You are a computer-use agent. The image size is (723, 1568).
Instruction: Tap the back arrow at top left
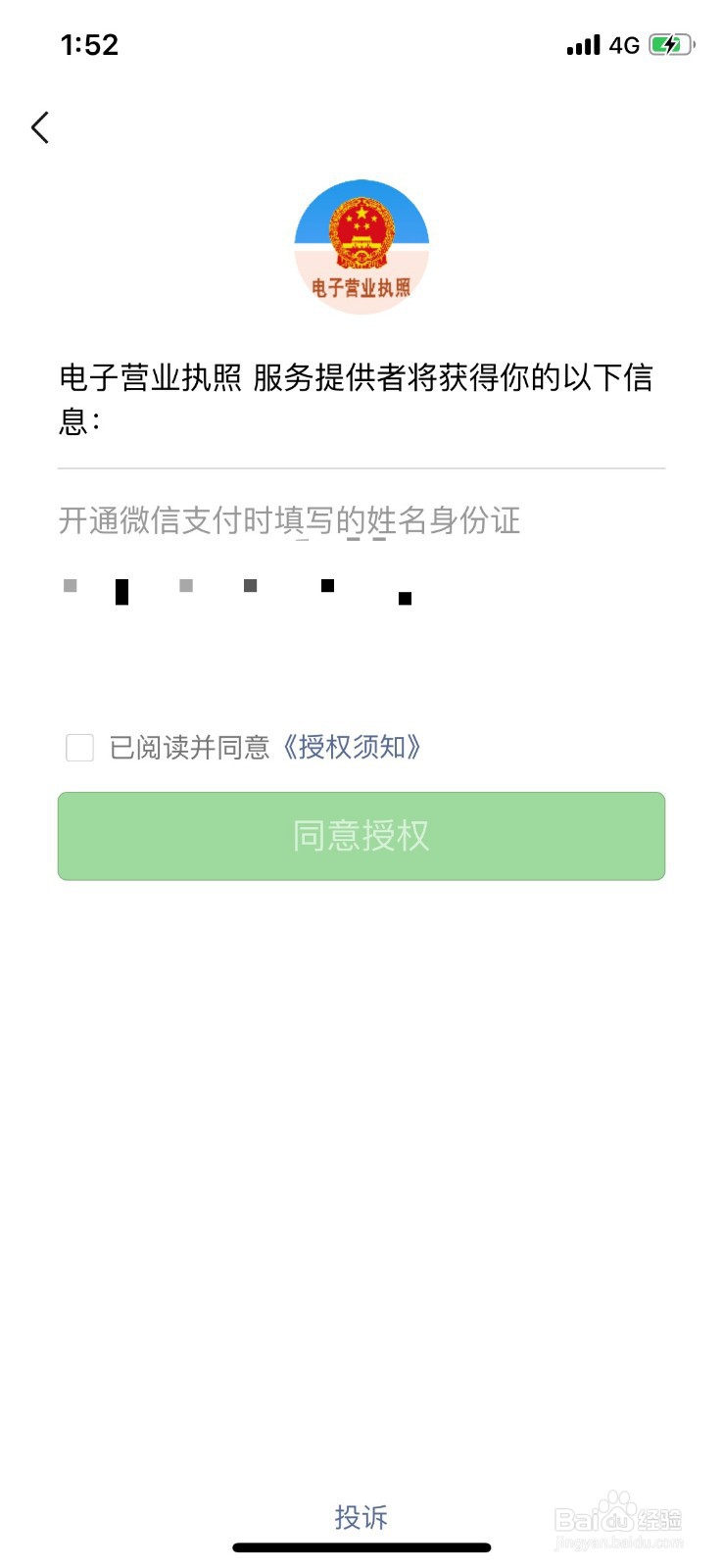click(40, 127)
